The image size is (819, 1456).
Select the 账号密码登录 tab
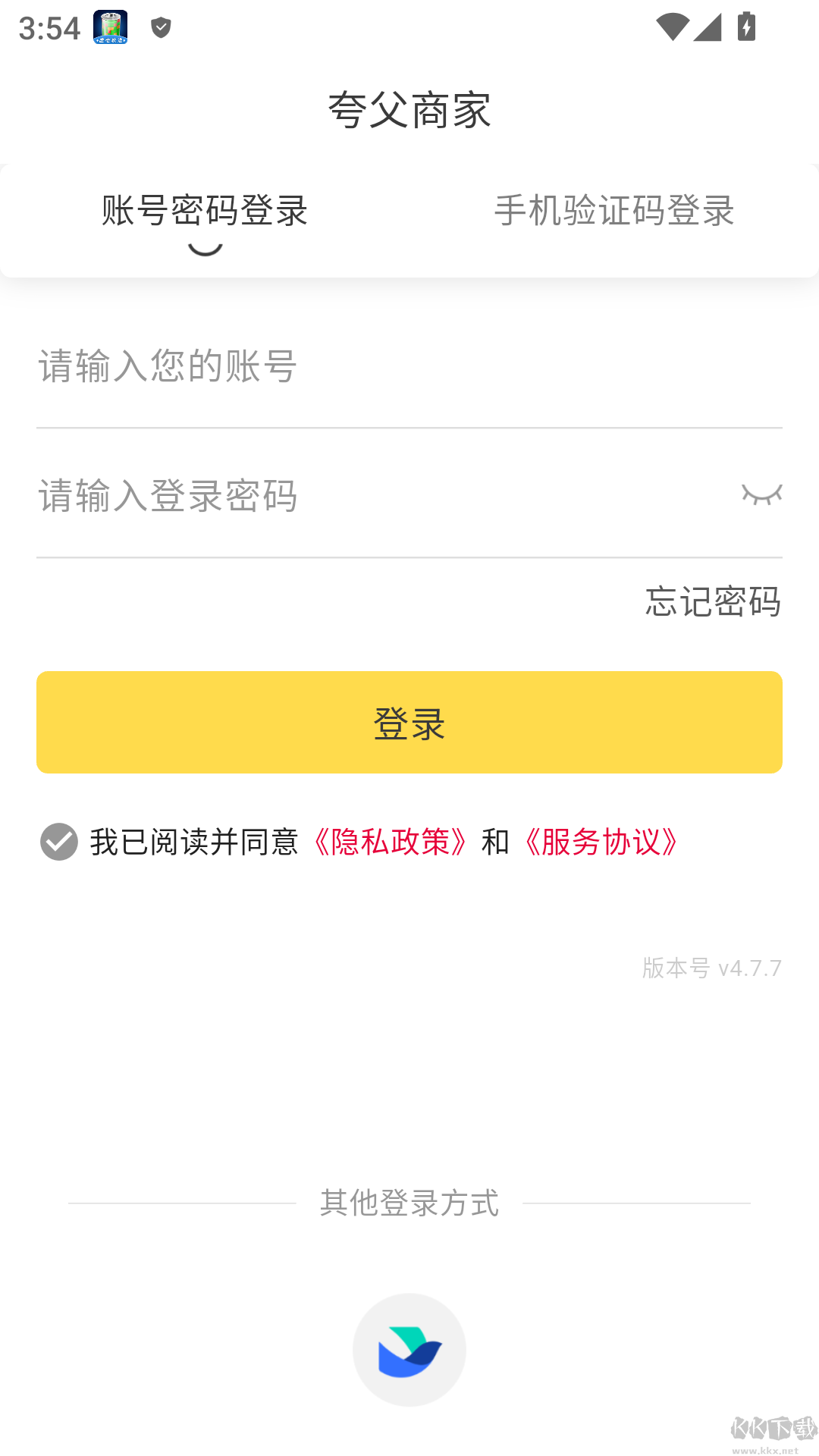tap(203, 213)
